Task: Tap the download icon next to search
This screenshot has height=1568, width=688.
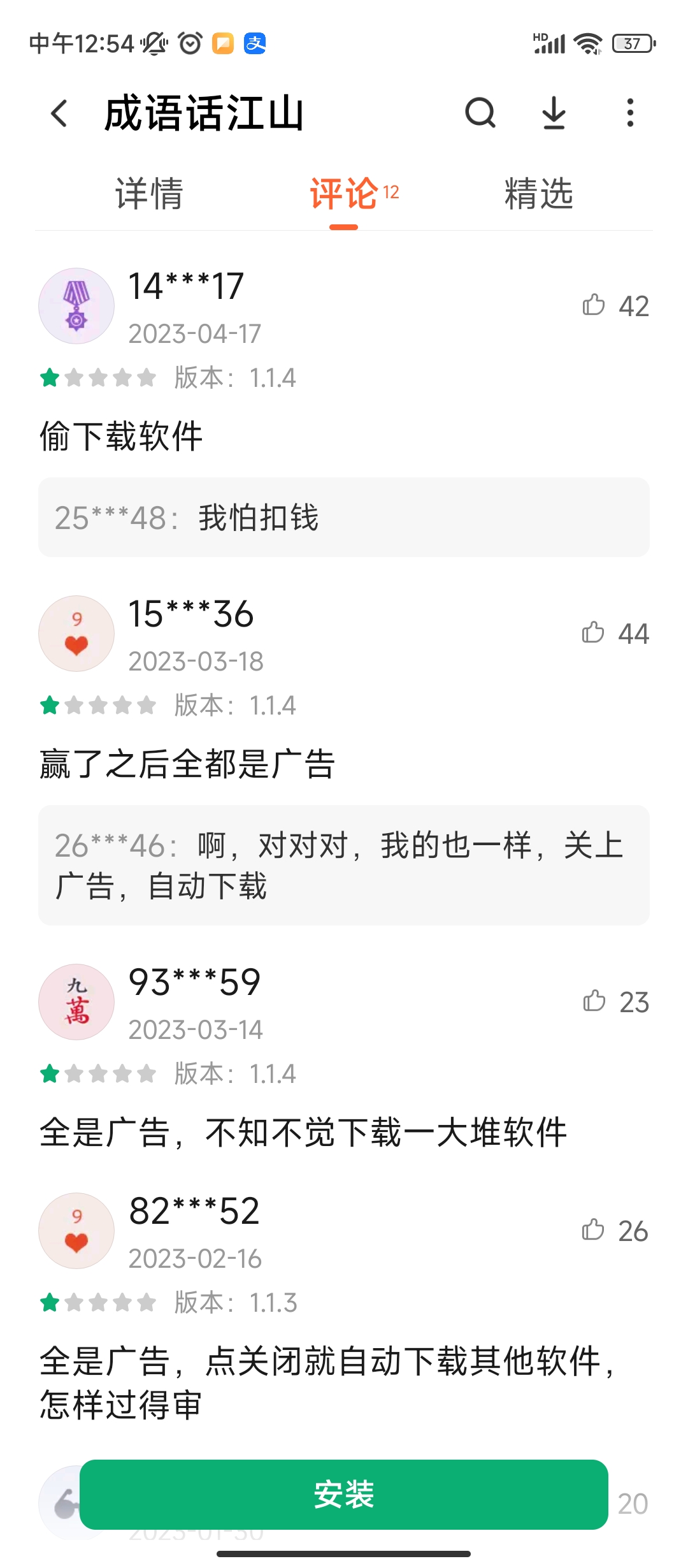Action: [x=554, y=113]
